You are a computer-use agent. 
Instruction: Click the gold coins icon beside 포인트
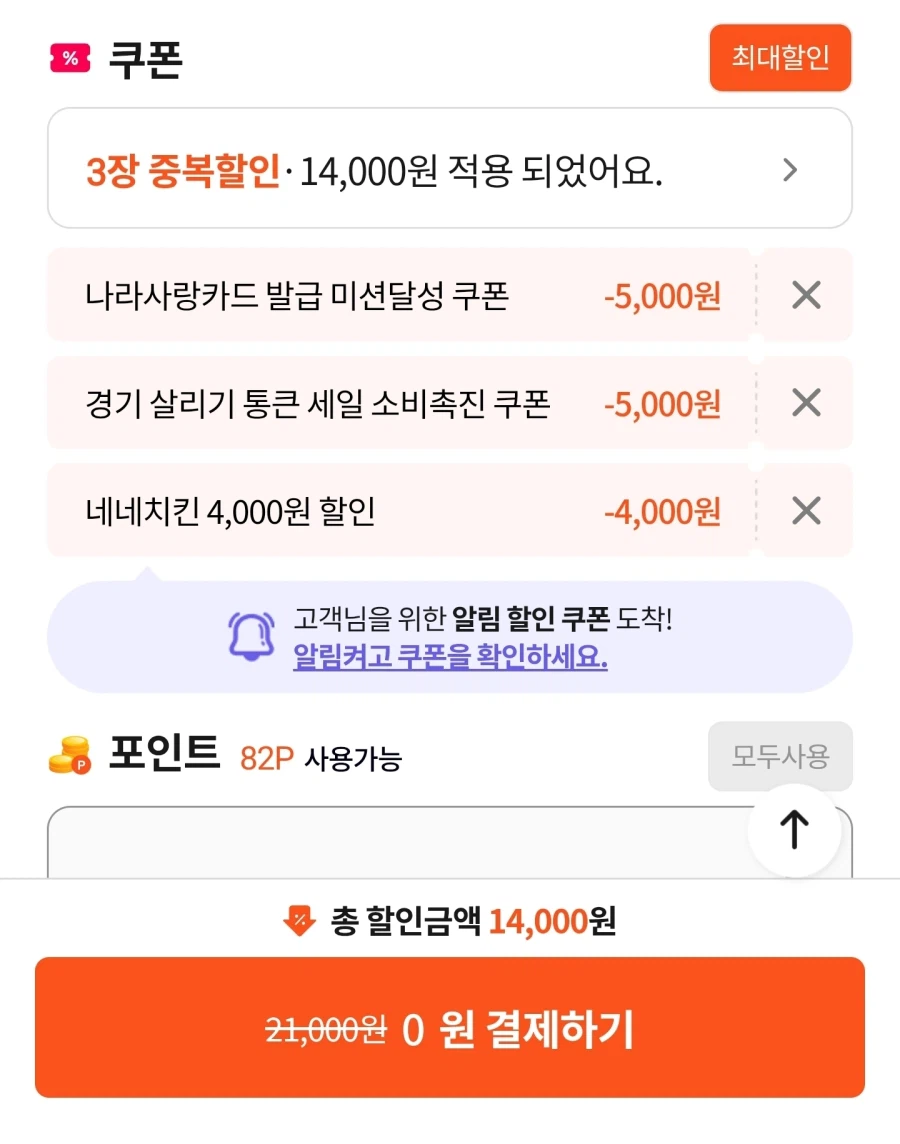click(70, 757)
